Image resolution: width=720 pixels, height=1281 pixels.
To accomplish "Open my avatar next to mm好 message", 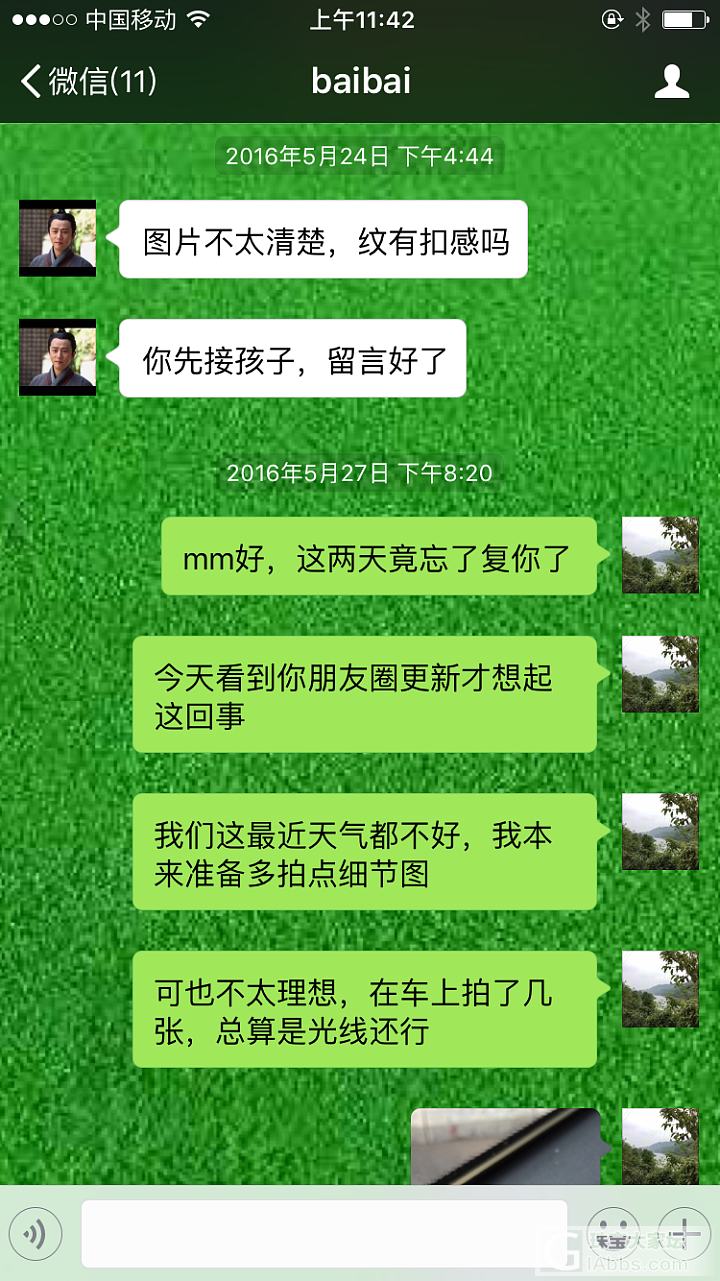I will tap(660, 555).
